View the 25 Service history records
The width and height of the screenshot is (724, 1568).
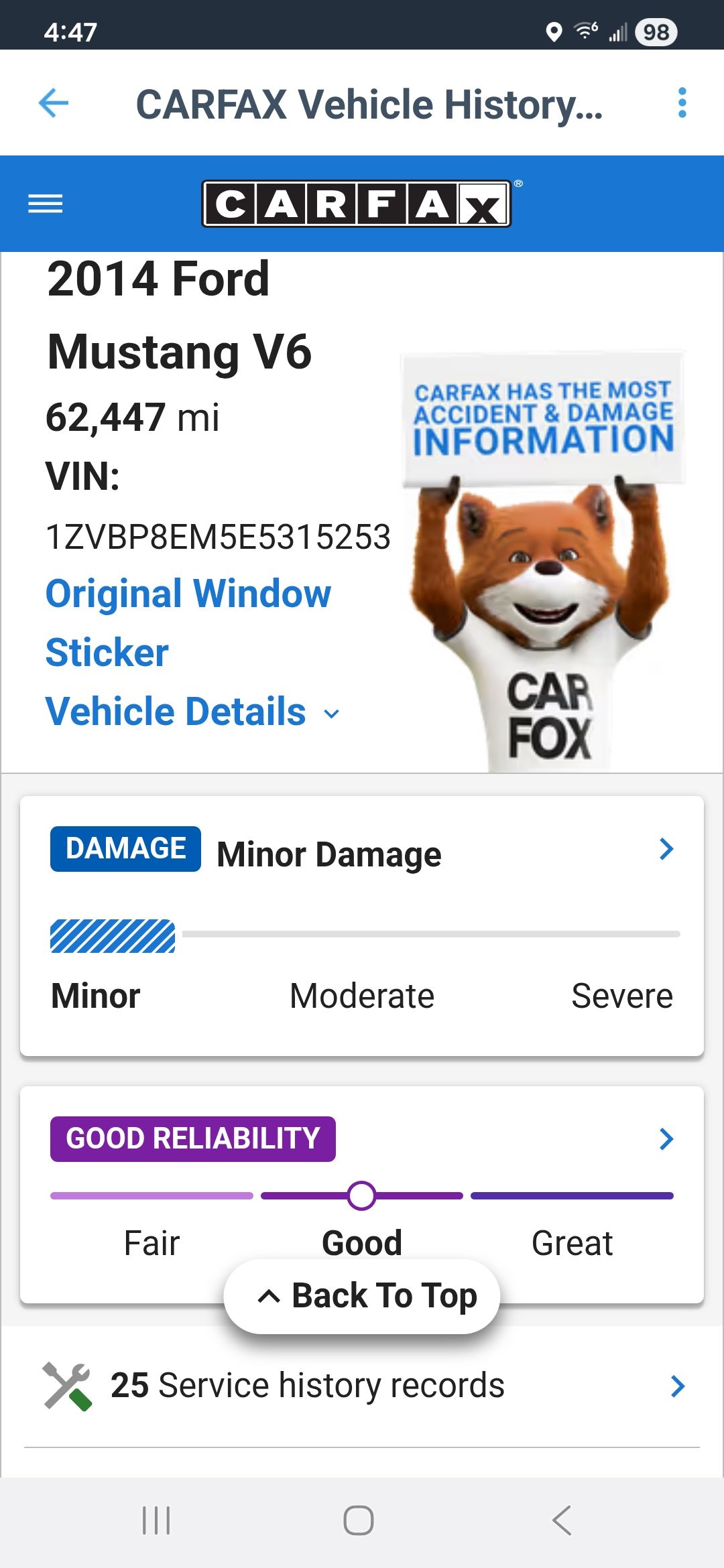tap(362, 1386)
